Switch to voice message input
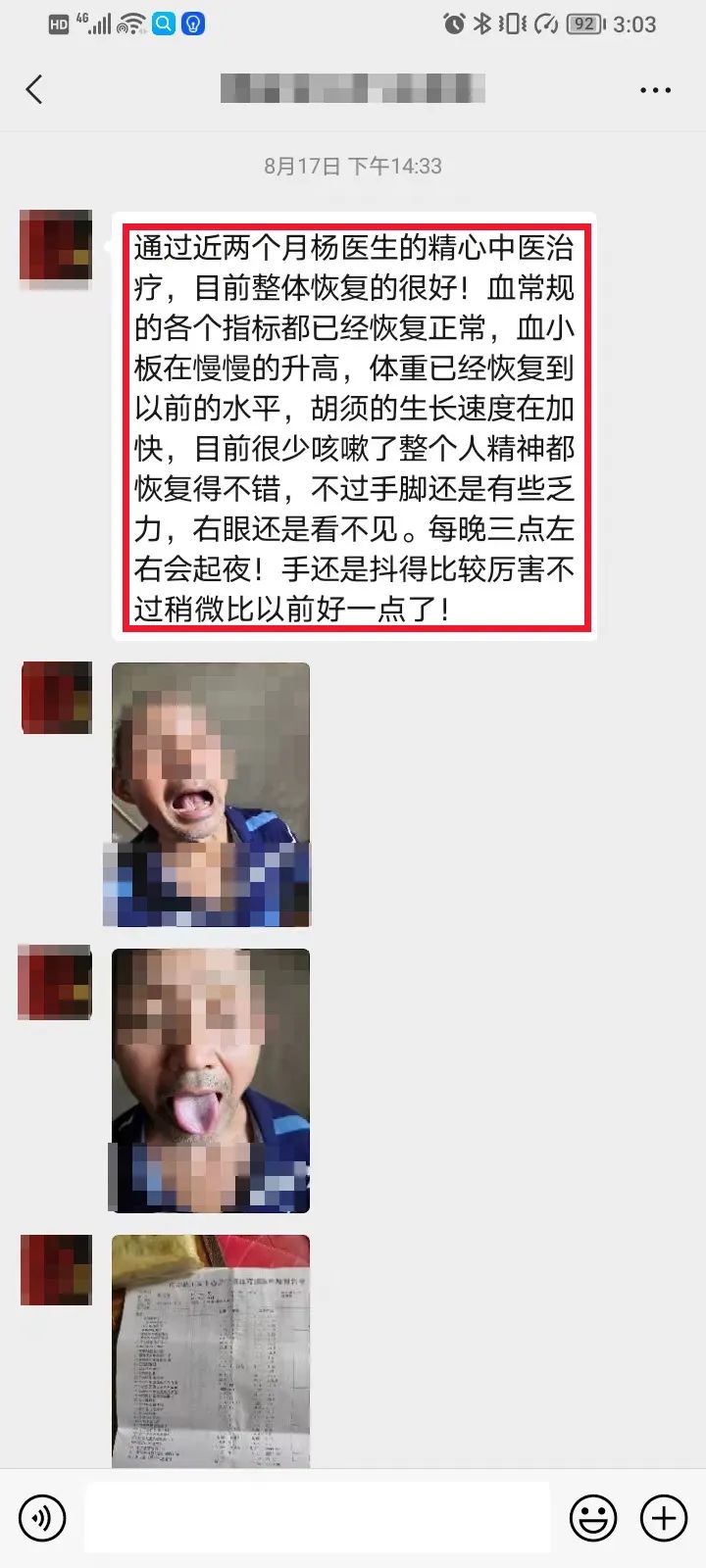The width and height of the screenshot is (706, 1568). coord(42,1518)
